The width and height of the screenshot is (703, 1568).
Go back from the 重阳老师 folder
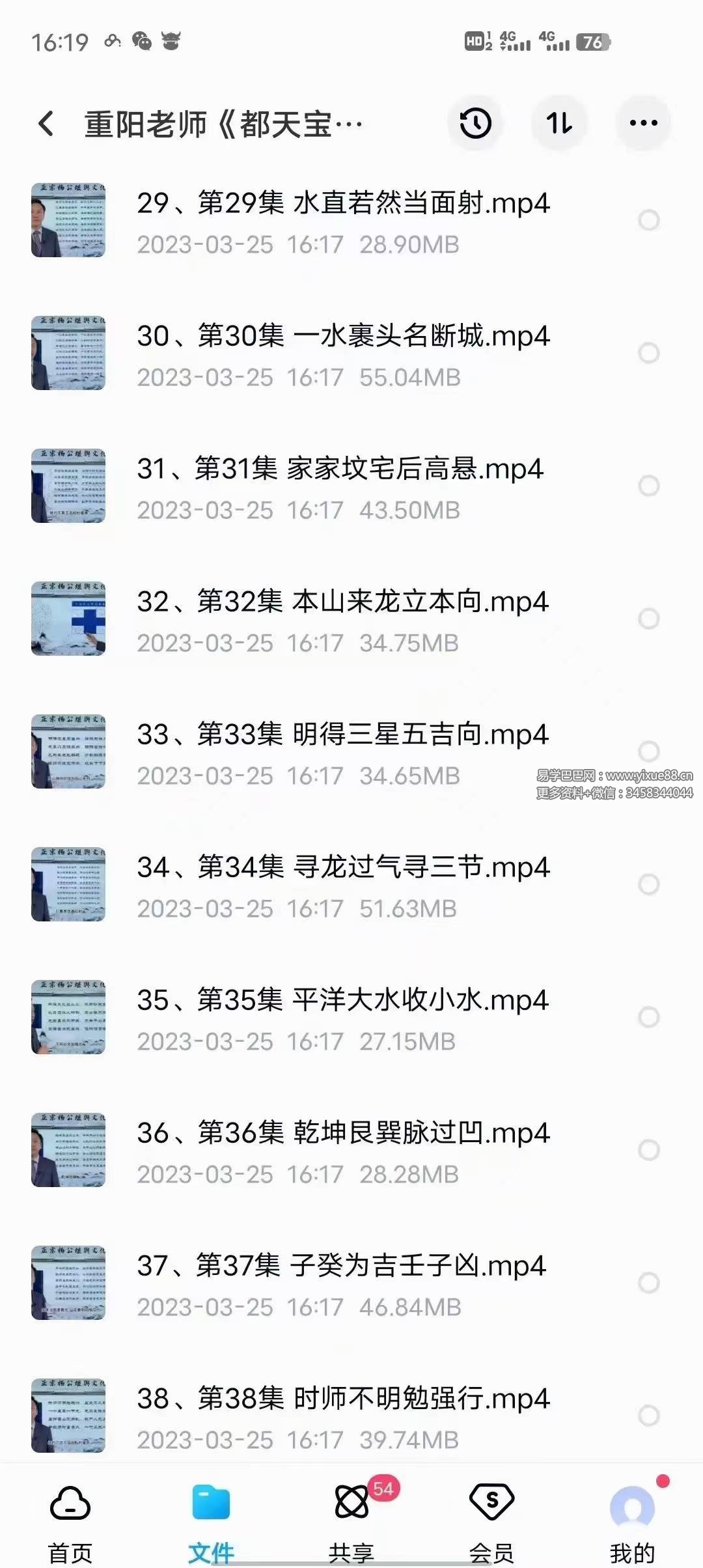tap(46, 123)
